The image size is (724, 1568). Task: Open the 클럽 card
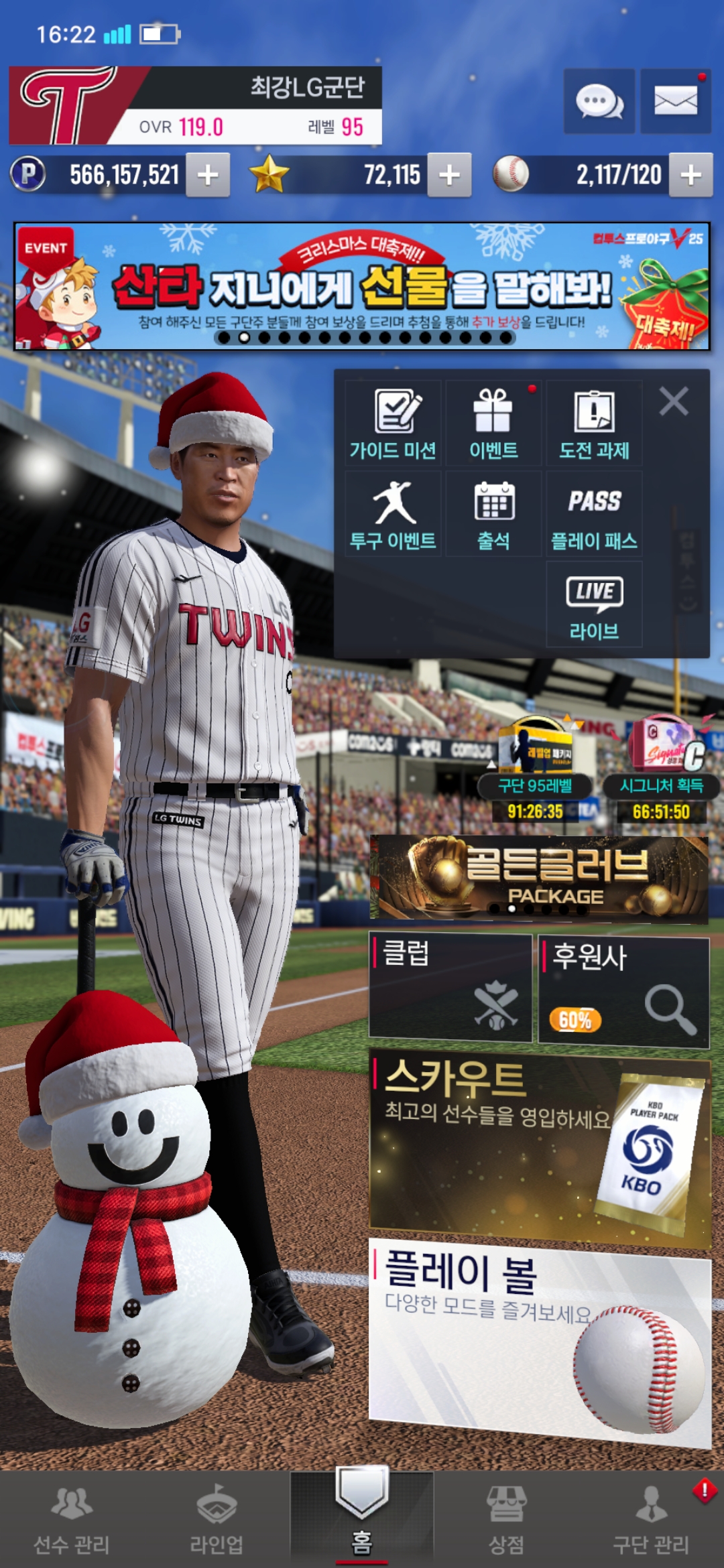pos(450,986)
